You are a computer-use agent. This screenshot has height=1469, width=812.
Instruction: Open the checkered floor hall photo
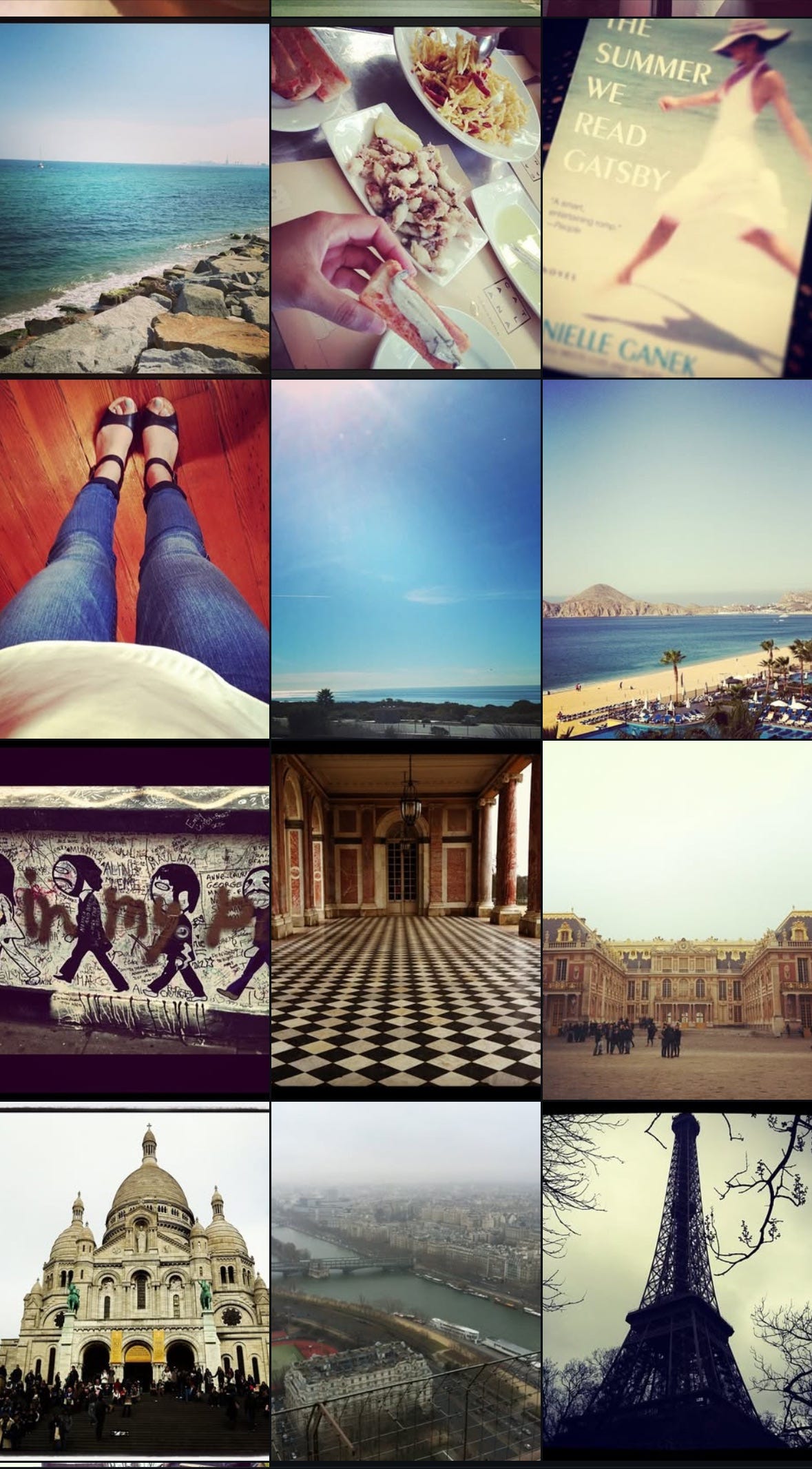tap(405, 920)
